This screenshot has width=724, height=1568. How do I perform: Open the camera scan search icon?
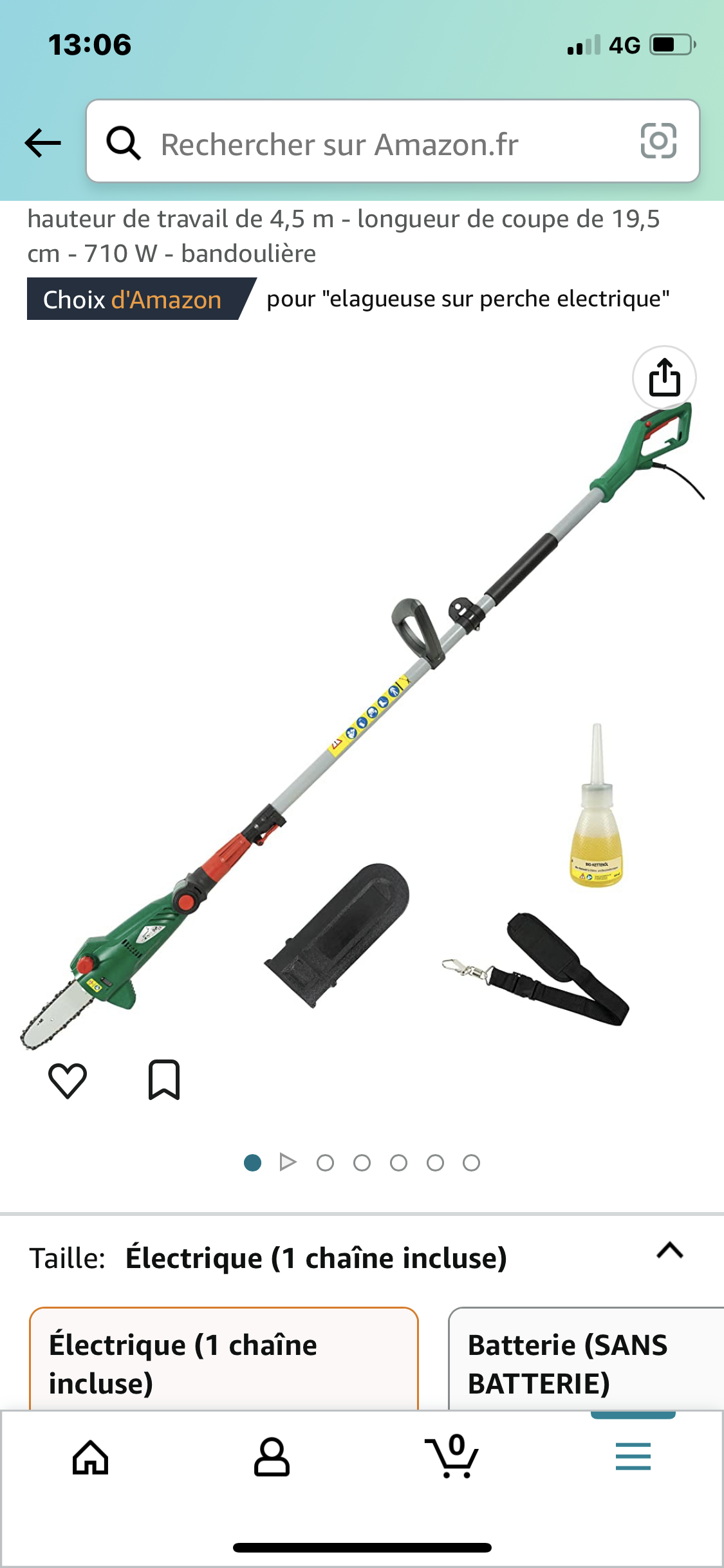pos(658,141)
